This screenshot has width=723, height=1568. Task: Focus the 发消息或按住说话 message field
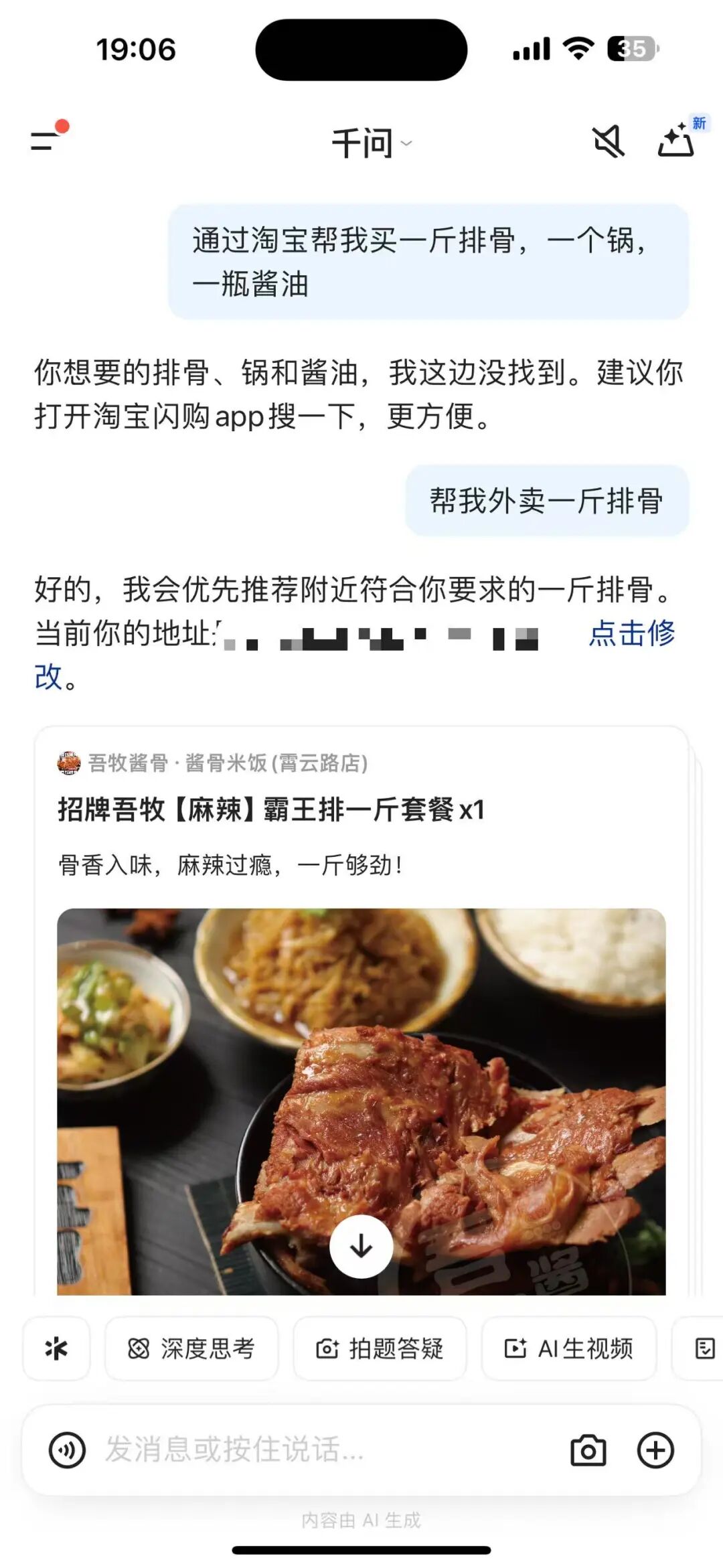321,1450
